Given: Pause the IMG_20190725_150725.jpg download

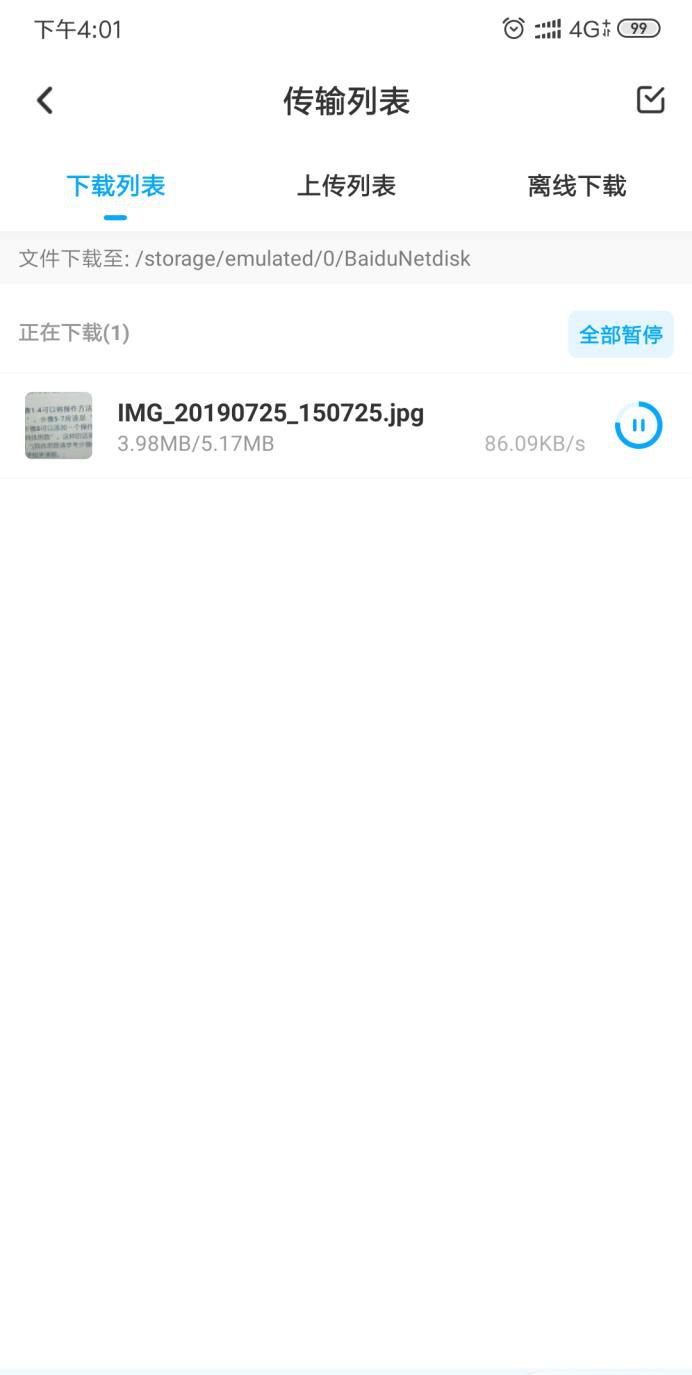Looking at the screenshot, I should [x=638, y=426].
